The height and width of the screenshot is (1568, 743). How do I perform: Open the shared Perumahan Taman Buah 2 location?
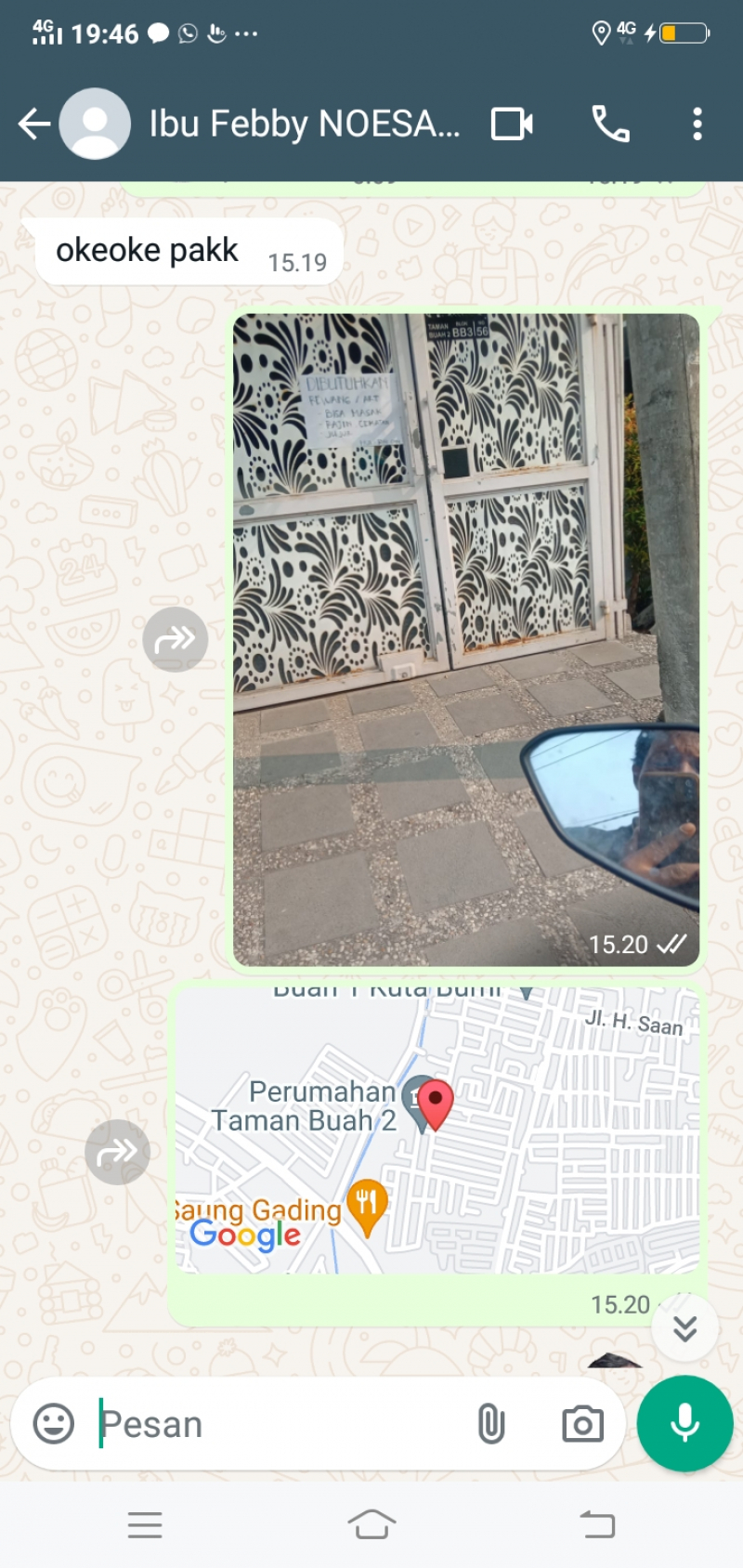coord(437,1130)
